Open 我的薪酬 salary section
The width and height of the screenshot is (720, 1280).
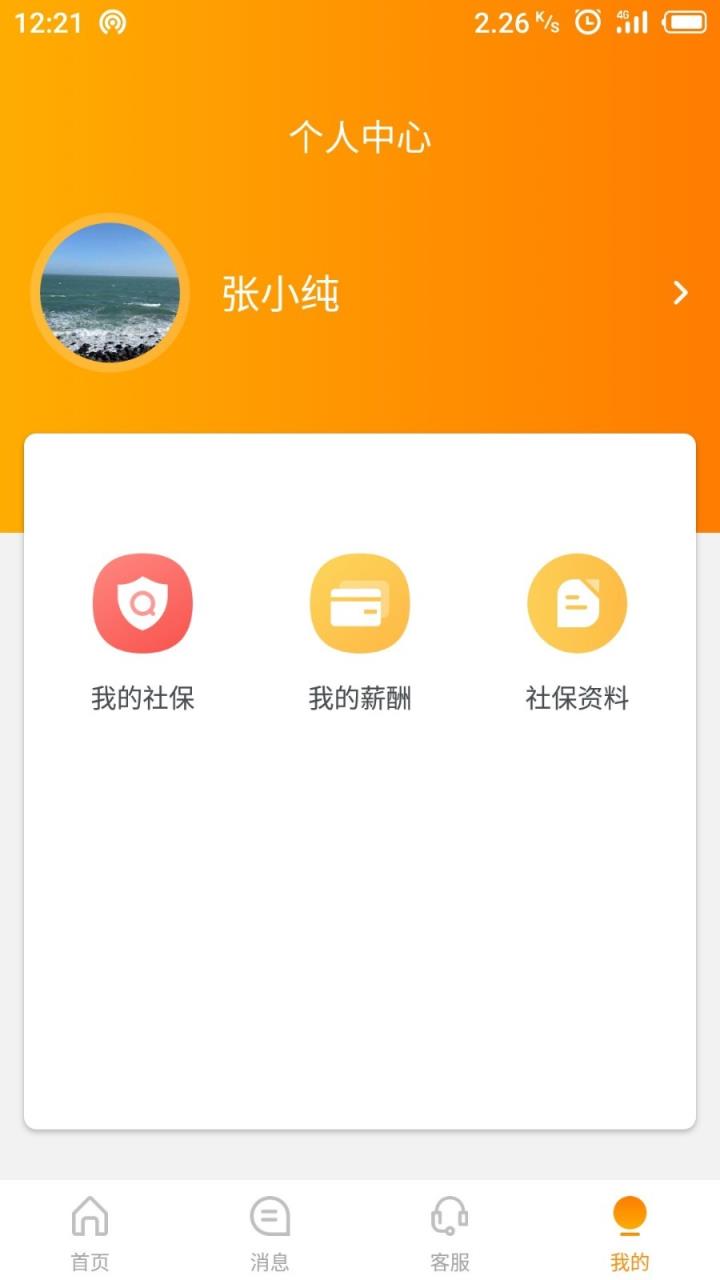(x=360, y=603)
